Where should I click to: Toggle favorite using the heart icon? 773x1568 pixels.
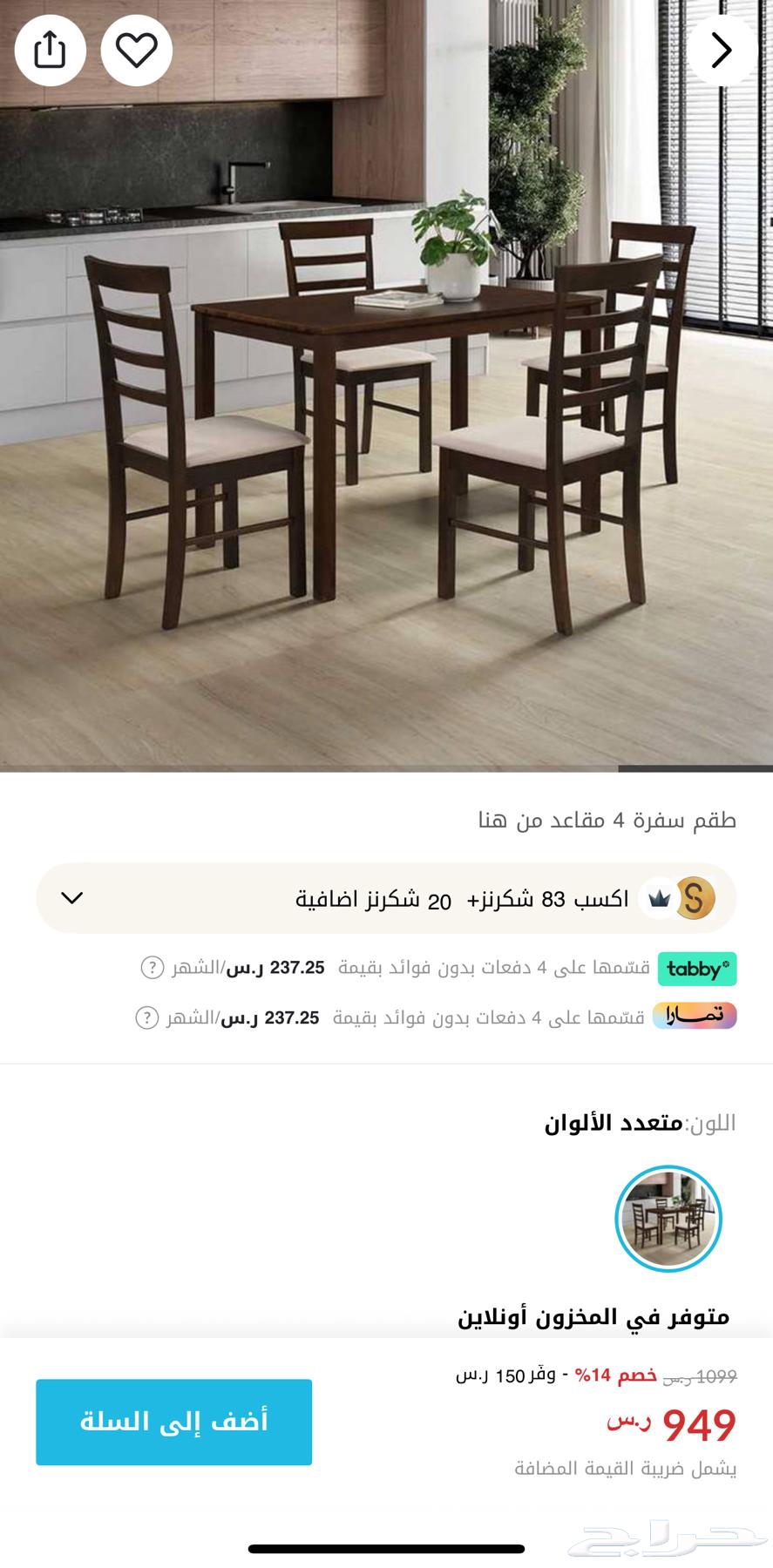pos(137,50)
